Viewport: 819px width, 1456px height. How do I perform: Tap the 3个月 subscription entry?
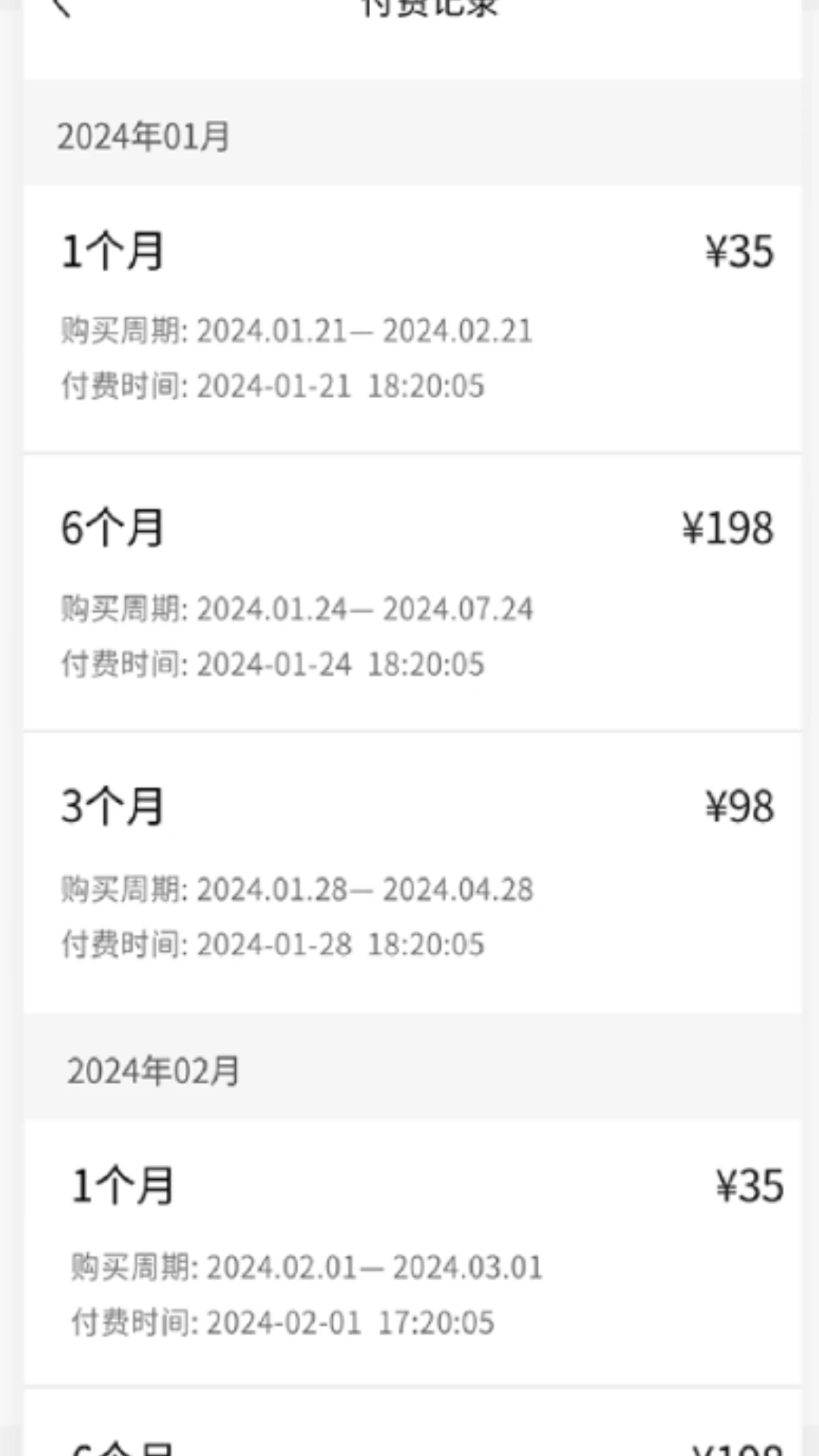click(x=112, y=806)
